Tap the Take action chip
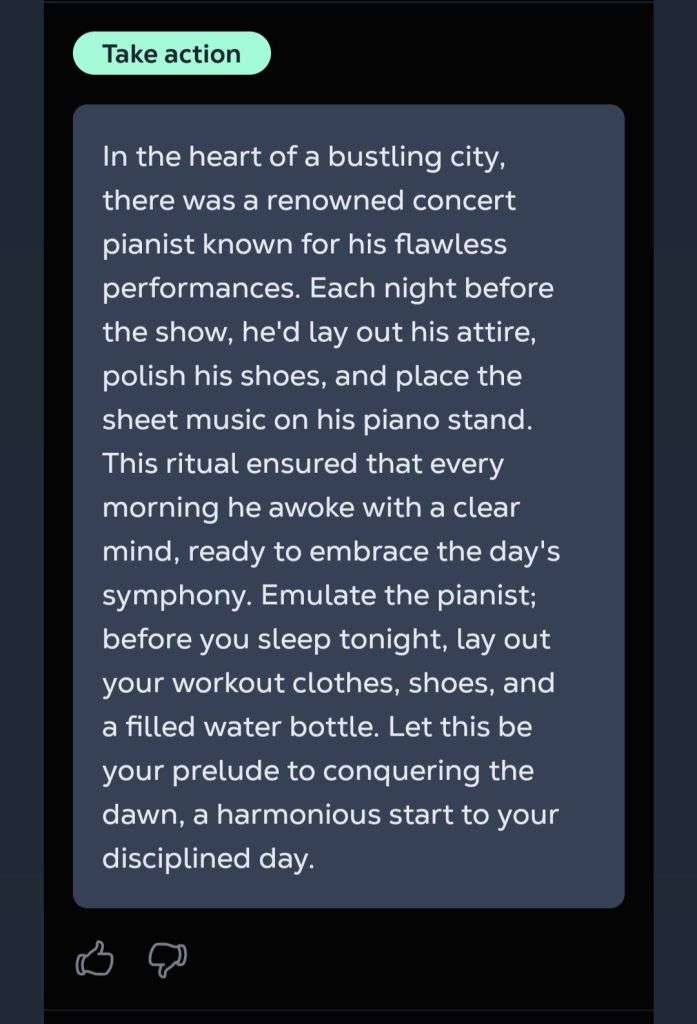Viewport: 697px width, 1024px height. [x=171, y=54]
